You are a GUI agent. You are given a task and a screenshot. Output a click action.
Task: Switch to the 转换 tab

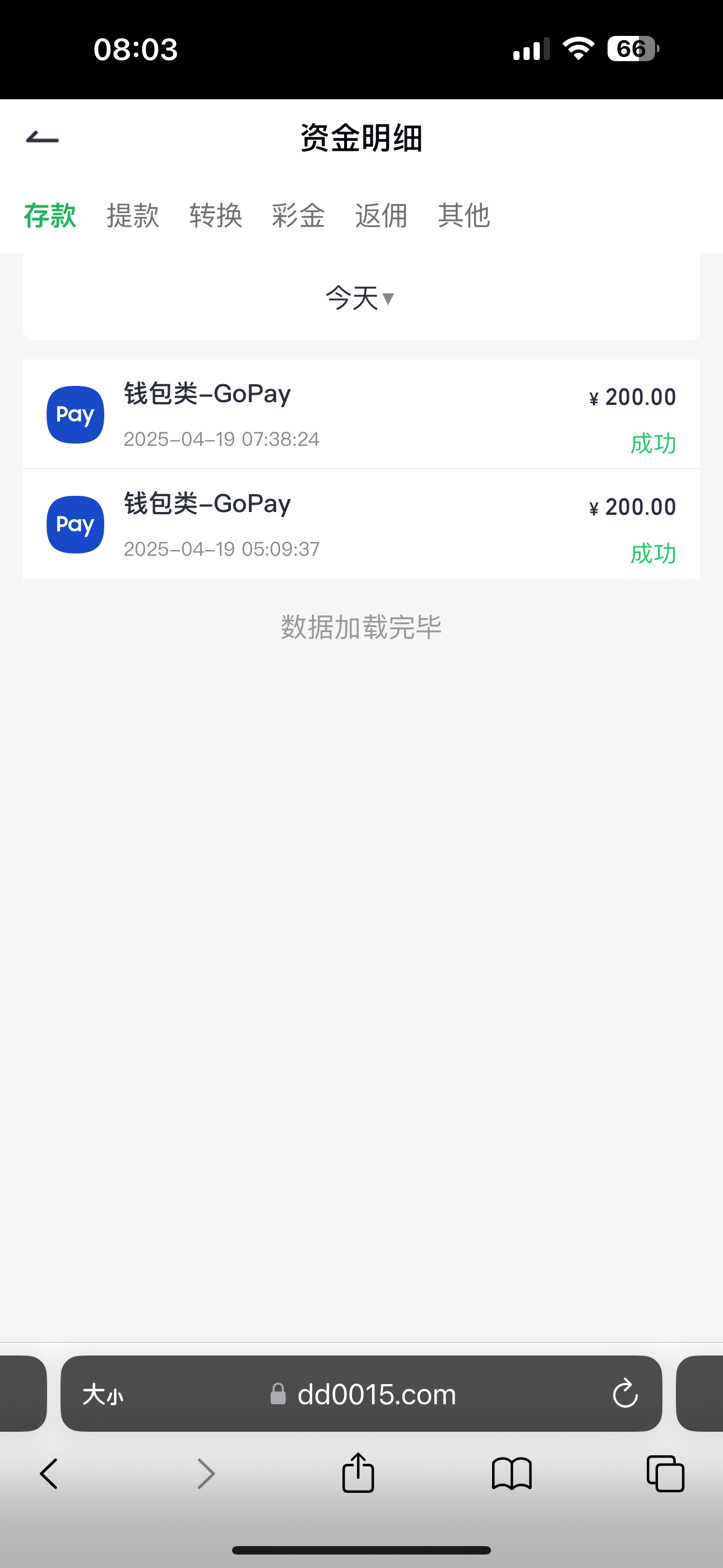coord(215,216)
